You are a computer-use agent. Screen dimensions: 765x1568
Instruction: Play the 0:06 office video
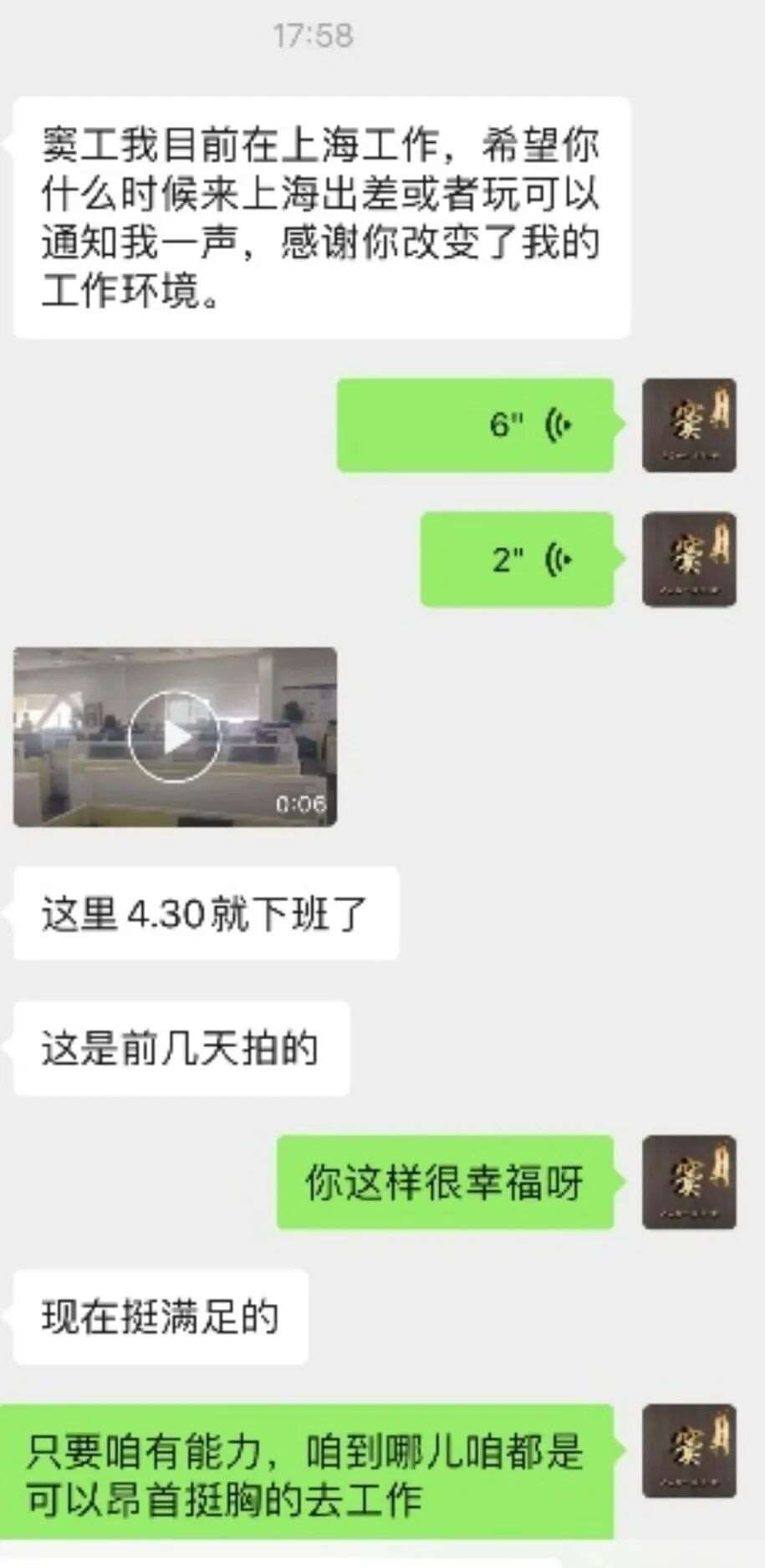175,736
